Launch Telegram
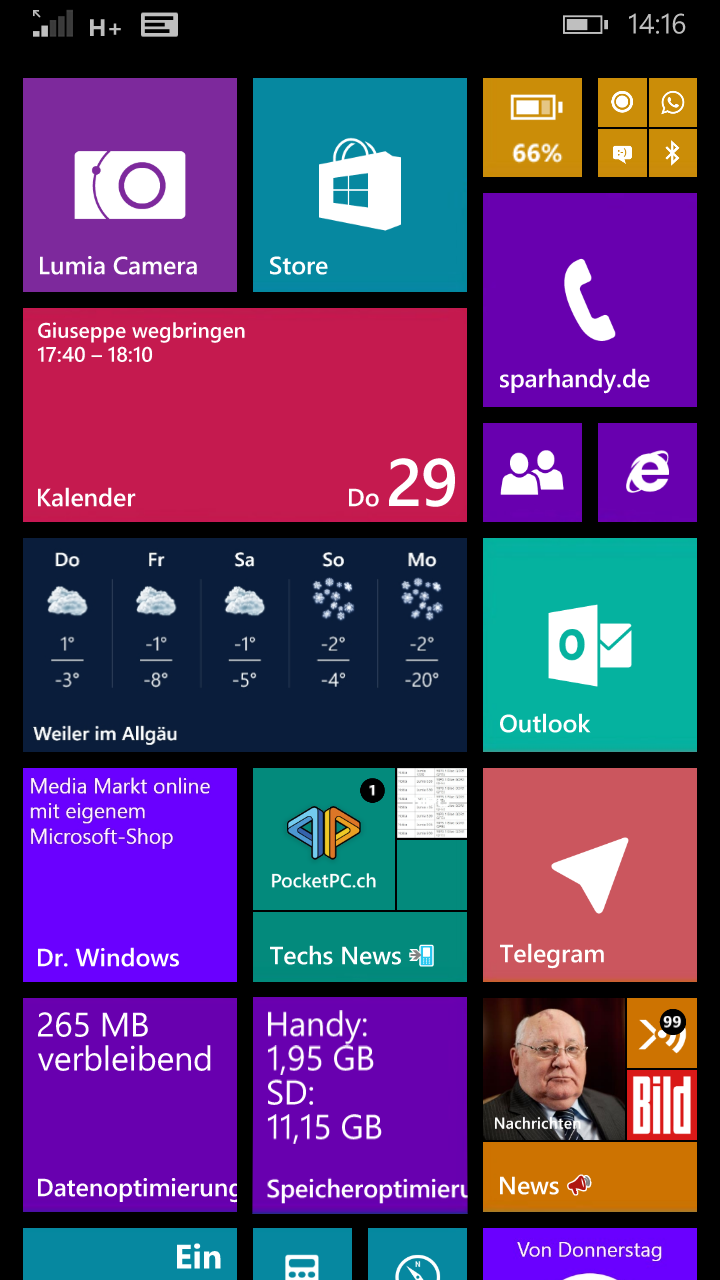Screen dimensions: 720x1280 click(x=590, y=875)
